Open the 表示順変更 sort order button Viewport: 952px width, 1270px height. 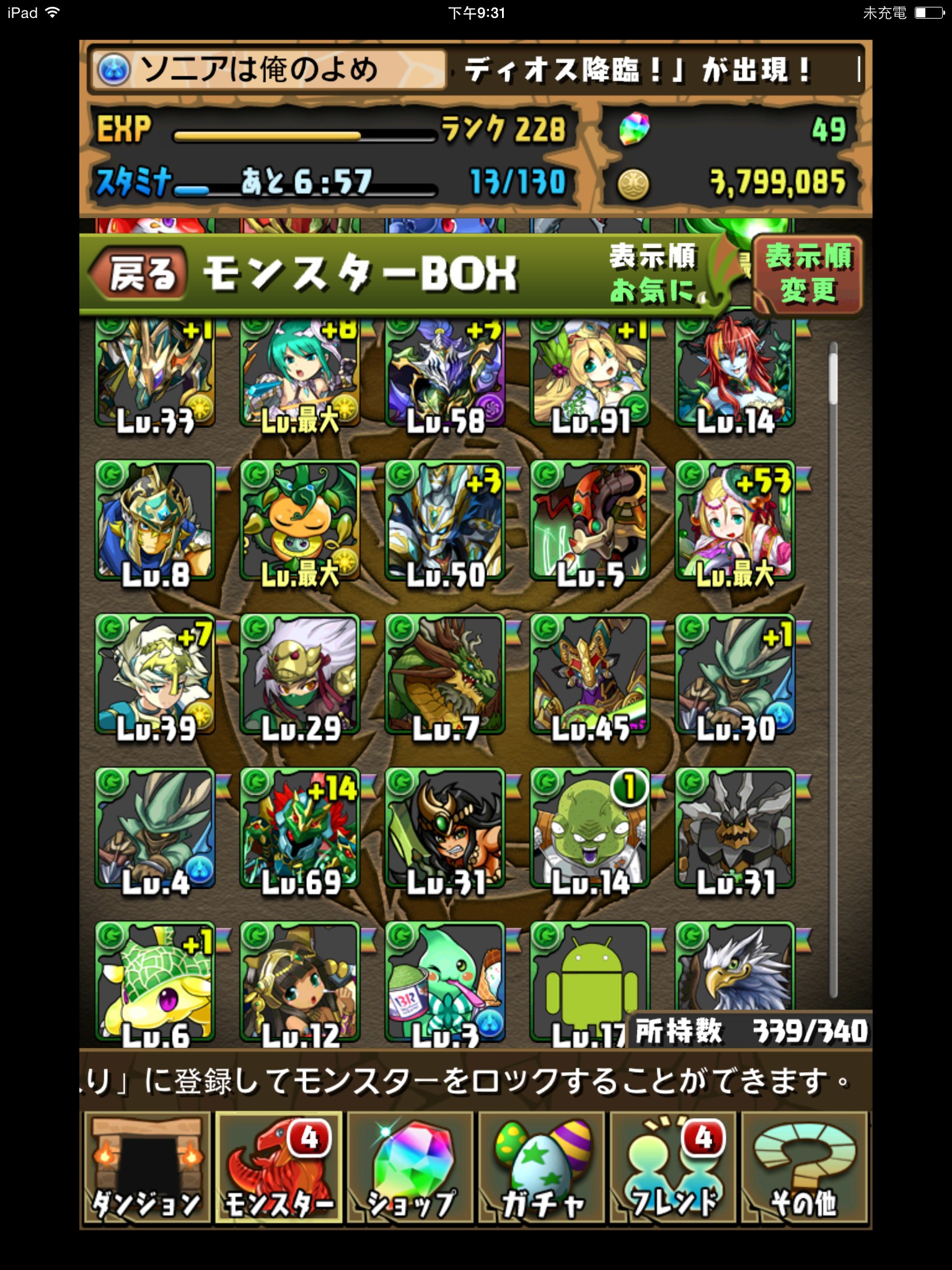pyautogui.click(x=807, y=273)
